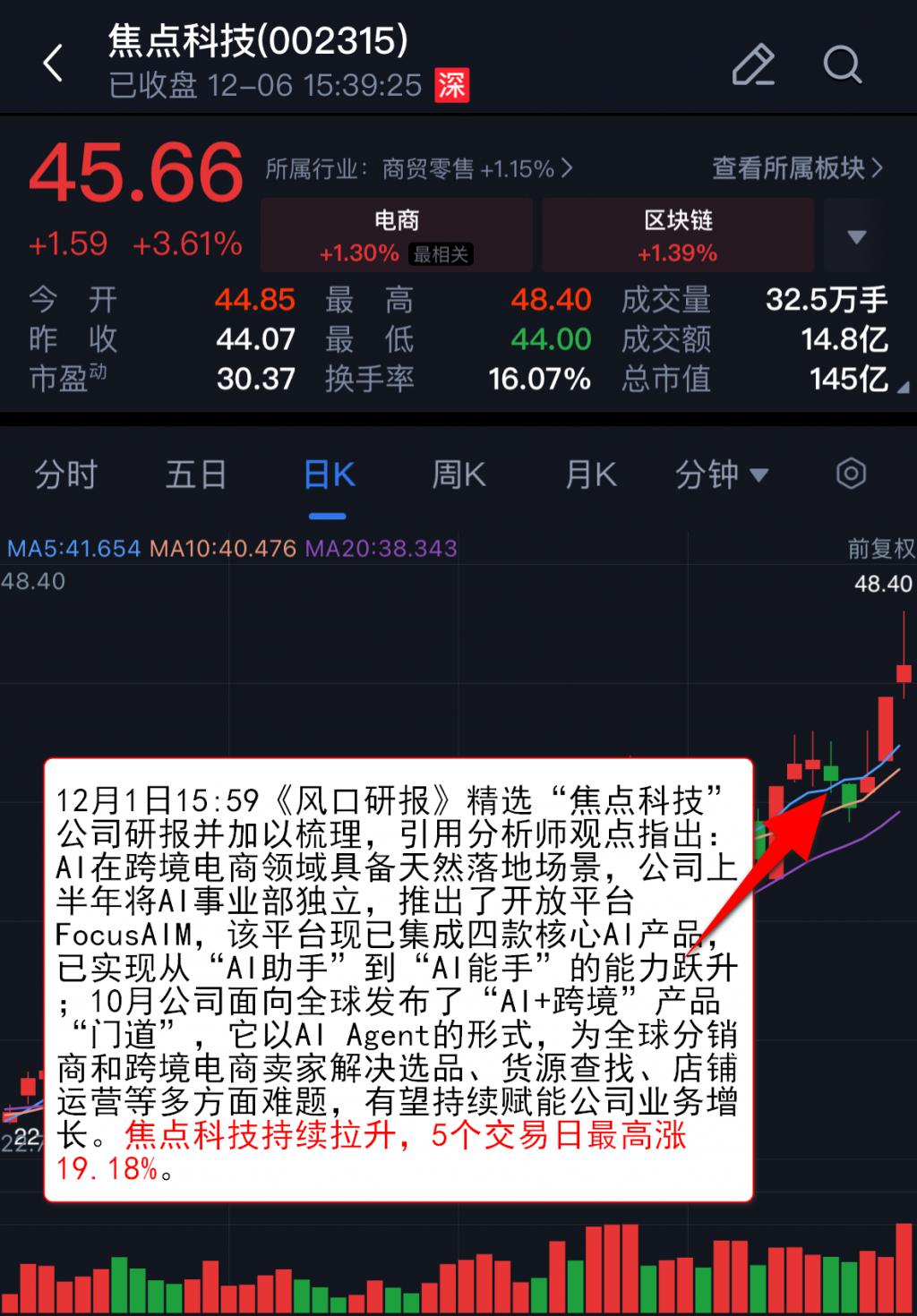
Task: Open the chart settings icon
Action: coord(851,474)
